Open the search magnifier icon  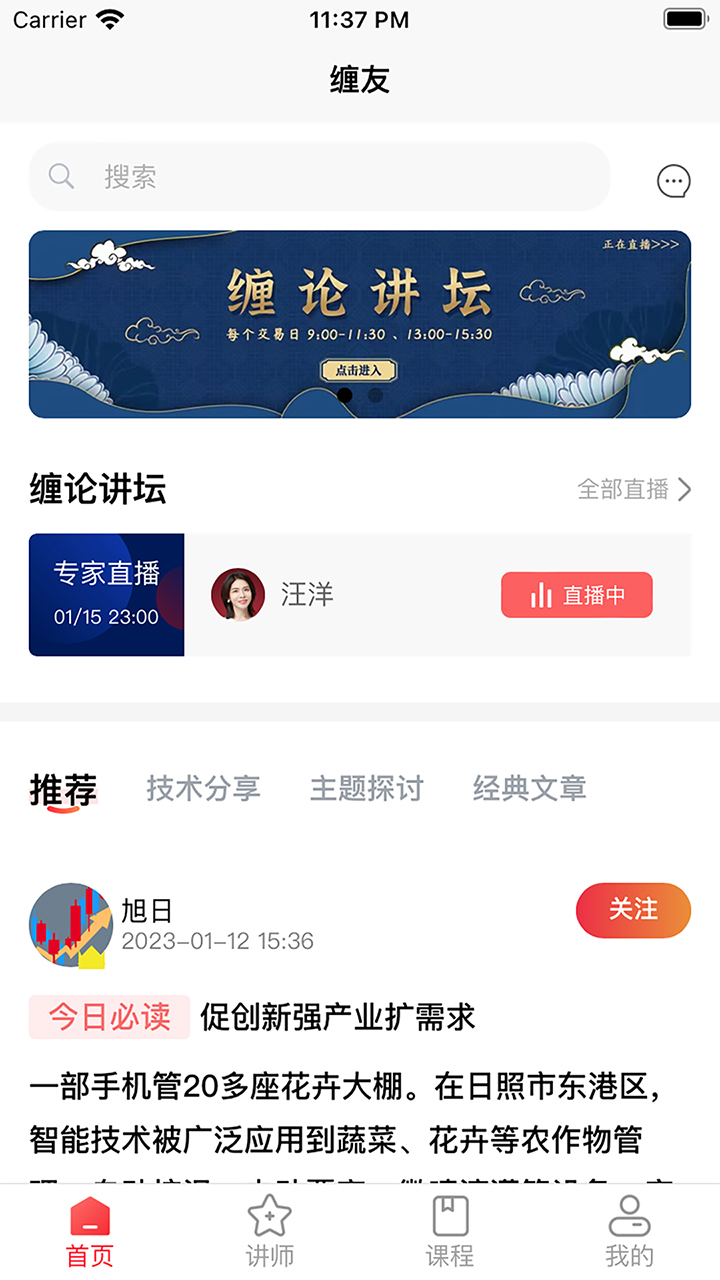tap(60, 176)
